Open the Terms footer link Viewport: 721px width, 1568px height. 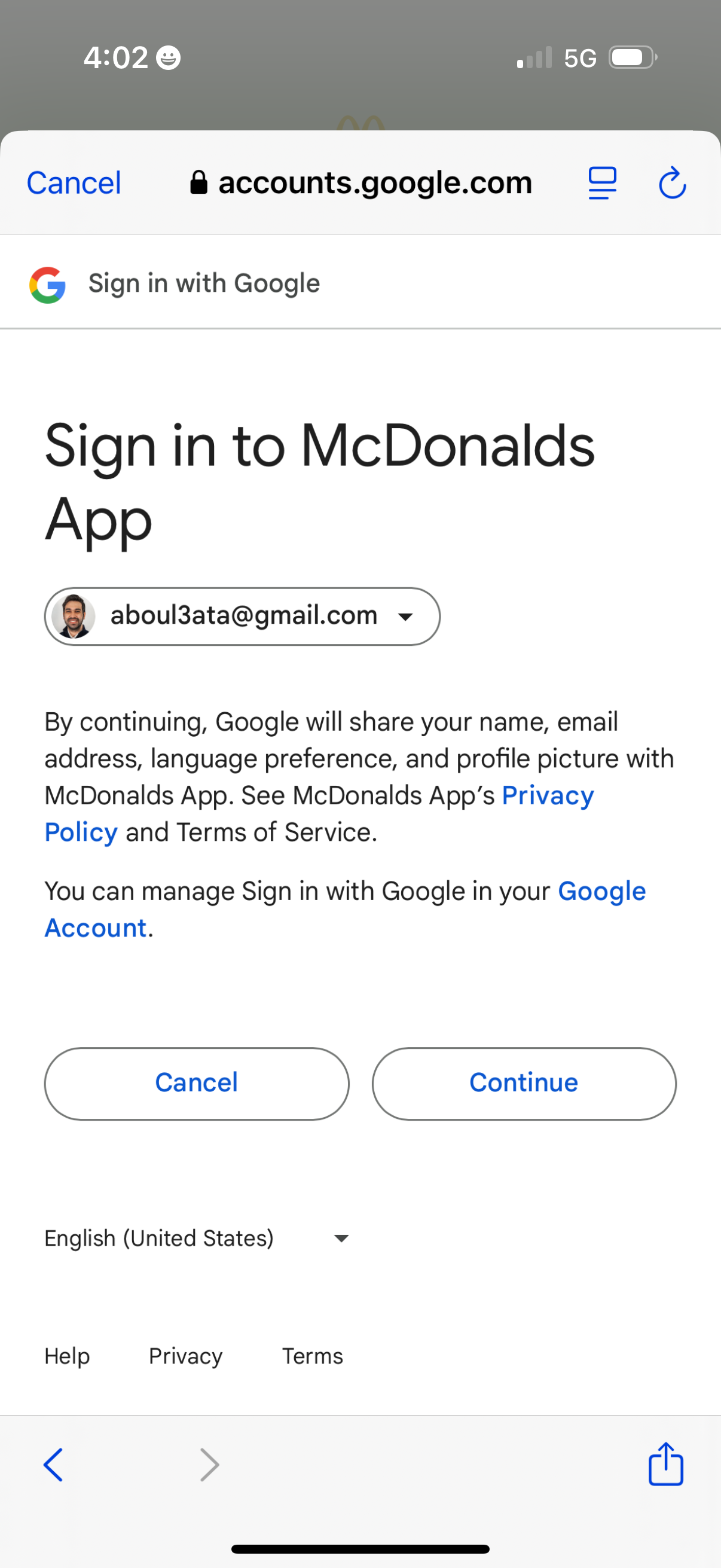(x=312, y=1356)
